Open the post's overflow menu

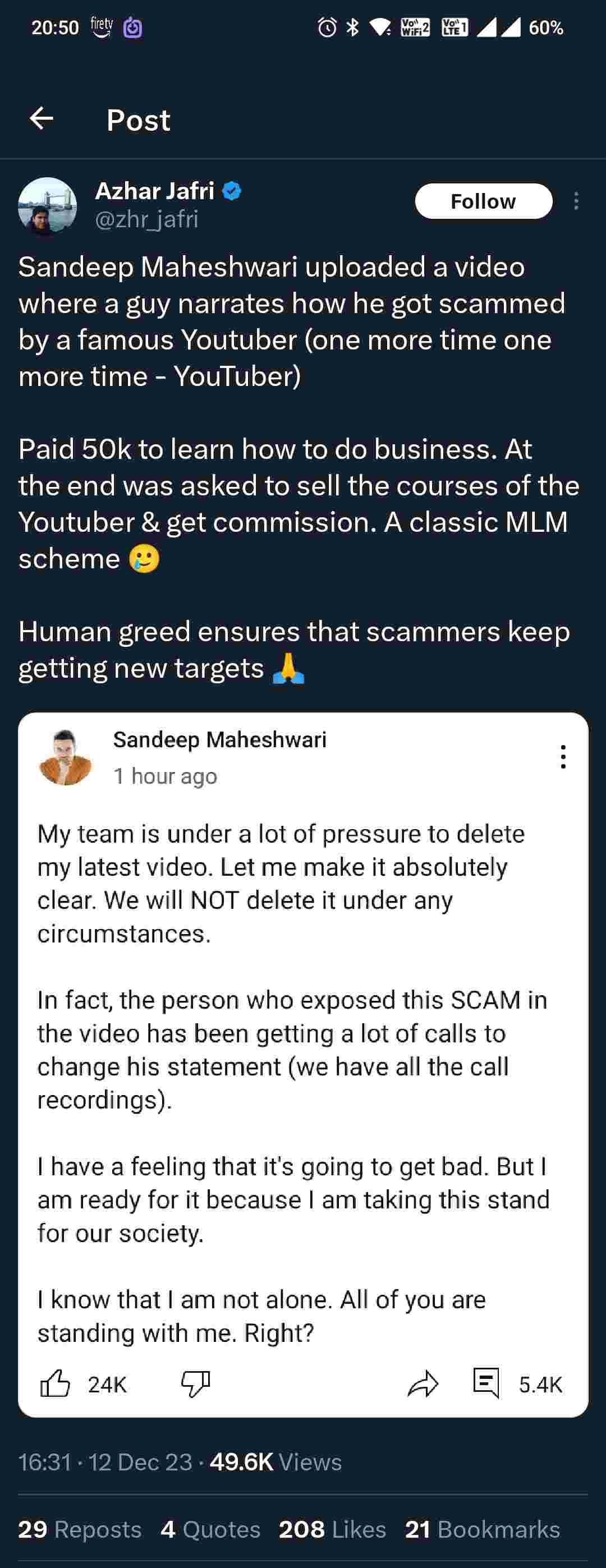[576, 201]
